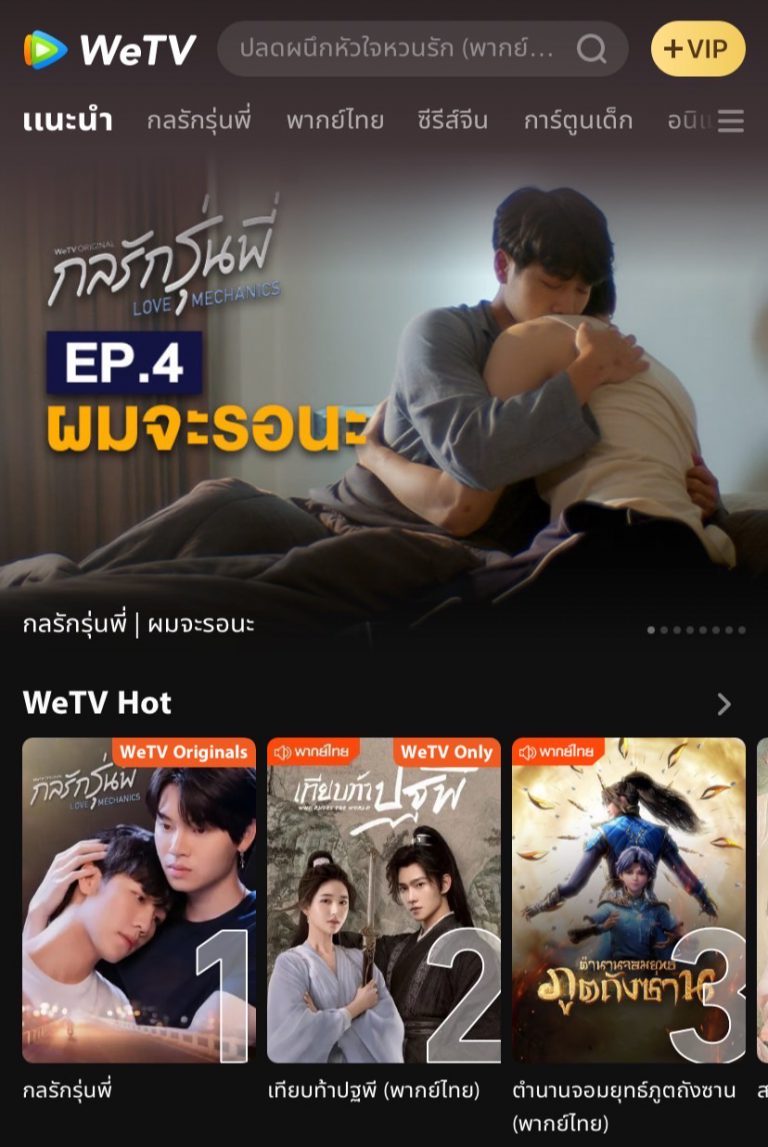Screen dimensions: 768x1147
Task: Open the VIP subscription button
Action: [698, 49]
